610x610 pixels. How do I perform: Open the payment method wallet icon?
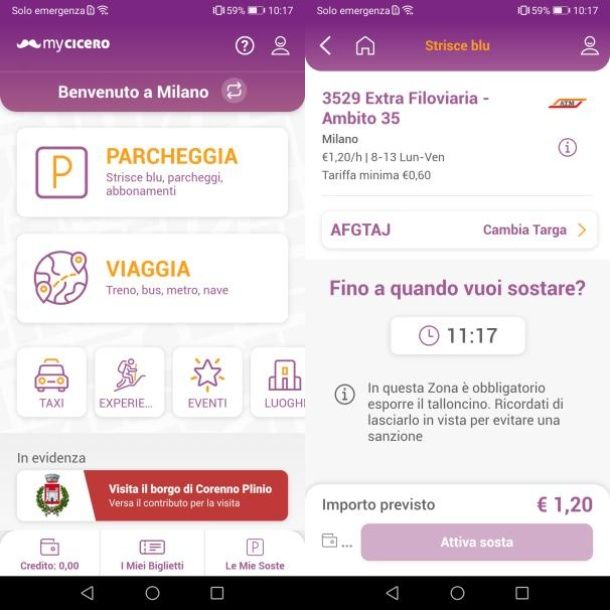[x=331, y=541]
